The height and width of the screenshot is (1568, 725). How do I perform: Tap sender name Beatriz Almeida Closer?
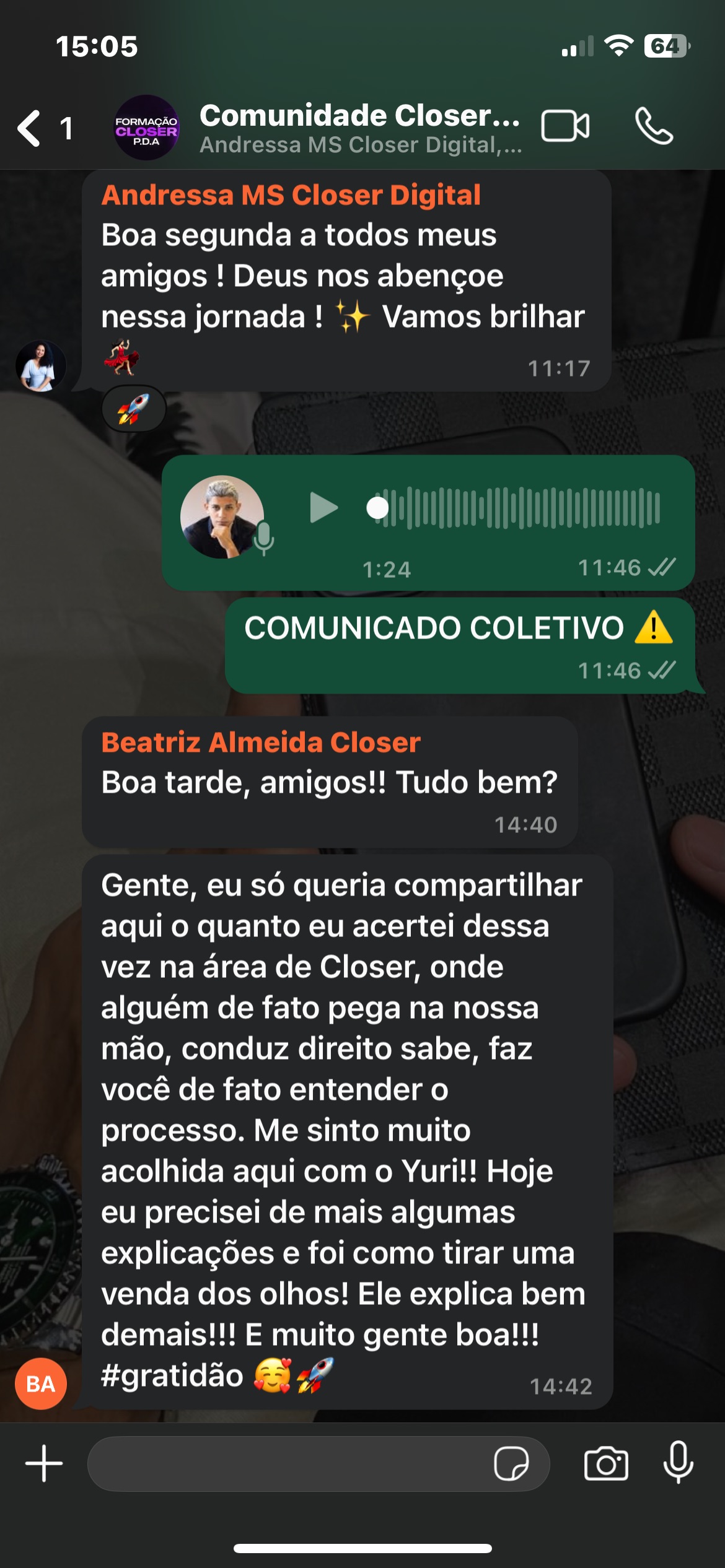pos(261,742)
